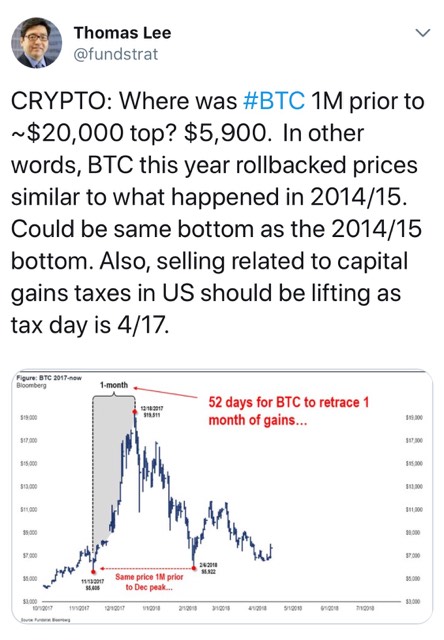Open Thomas Lee's profile picture
This screenshot has width=444, height=640.
pos(36,42)
